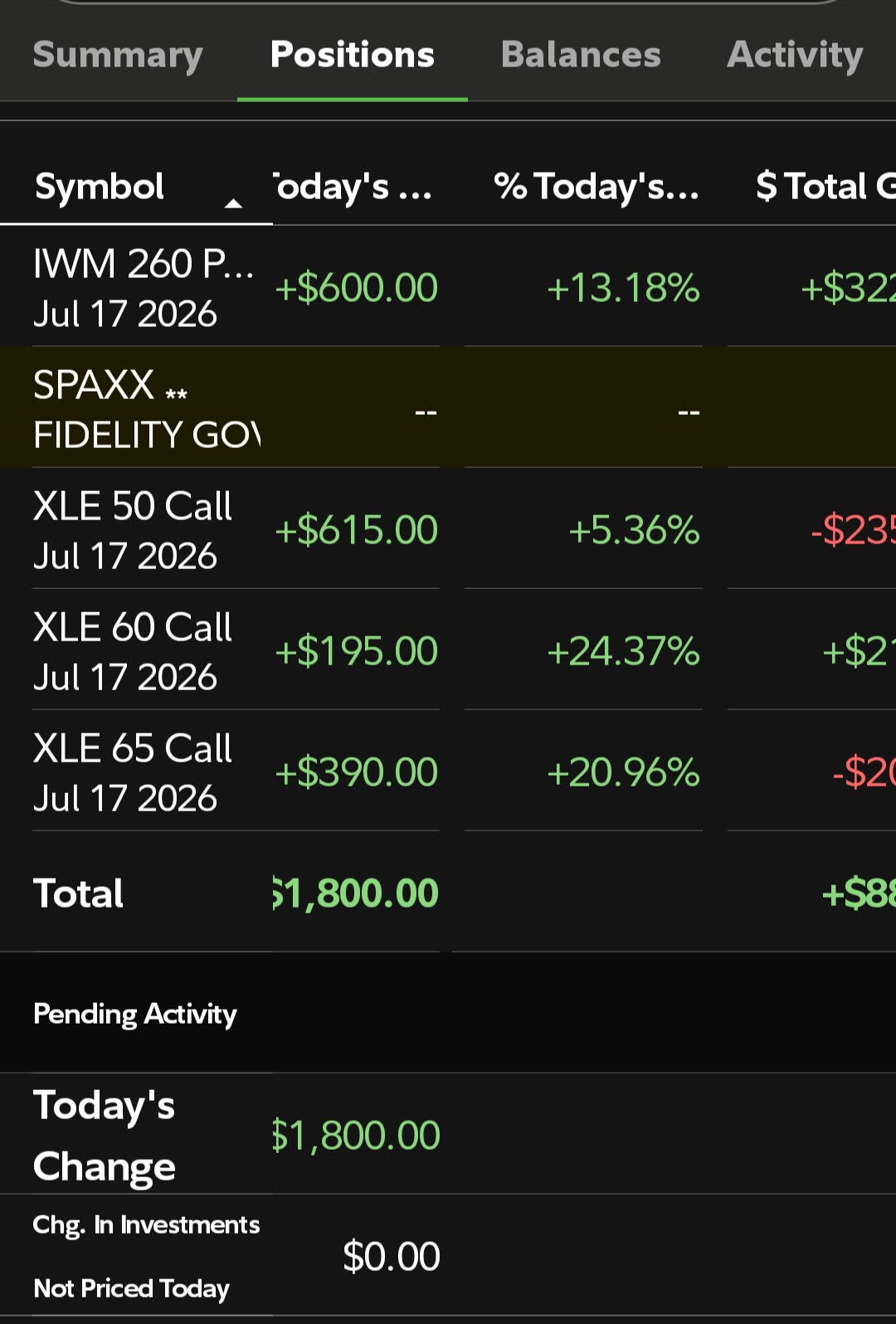896x1324 pixels.
Task: Open the IWM 260 Put position
Action: [141, 288]
